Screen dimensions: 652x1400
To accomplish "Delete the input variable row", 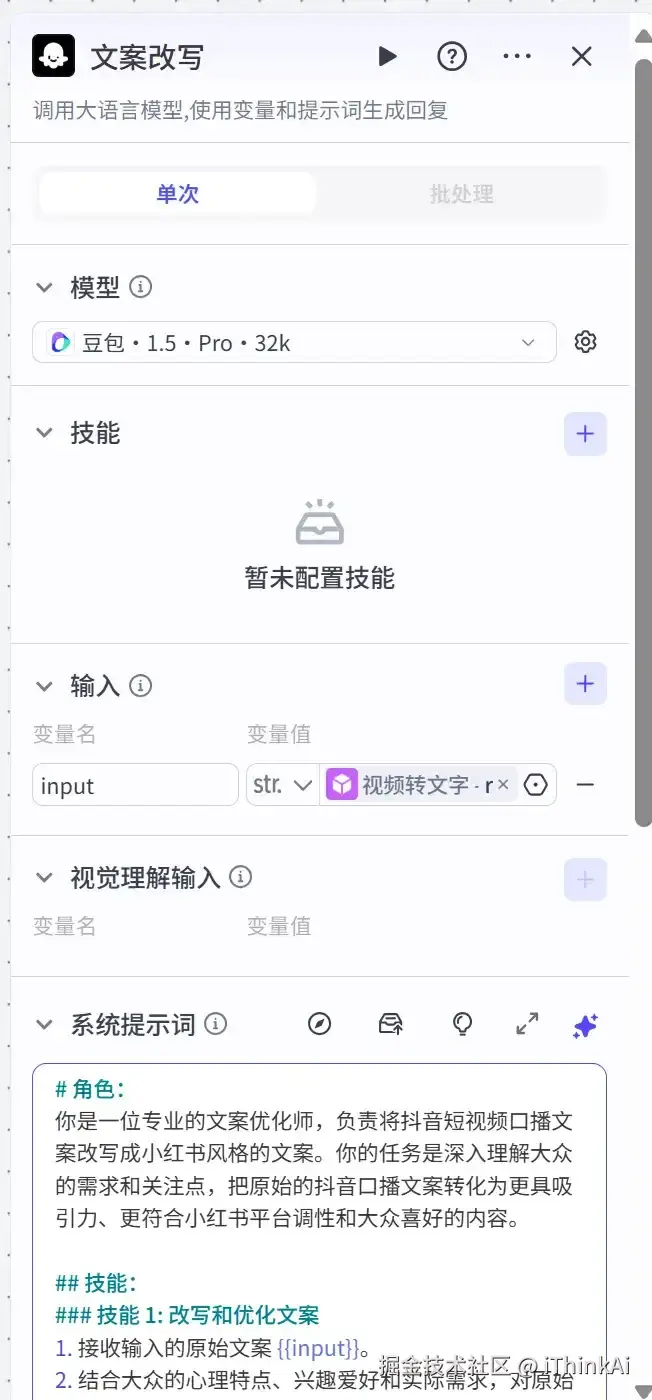I will tap(586, 785).
